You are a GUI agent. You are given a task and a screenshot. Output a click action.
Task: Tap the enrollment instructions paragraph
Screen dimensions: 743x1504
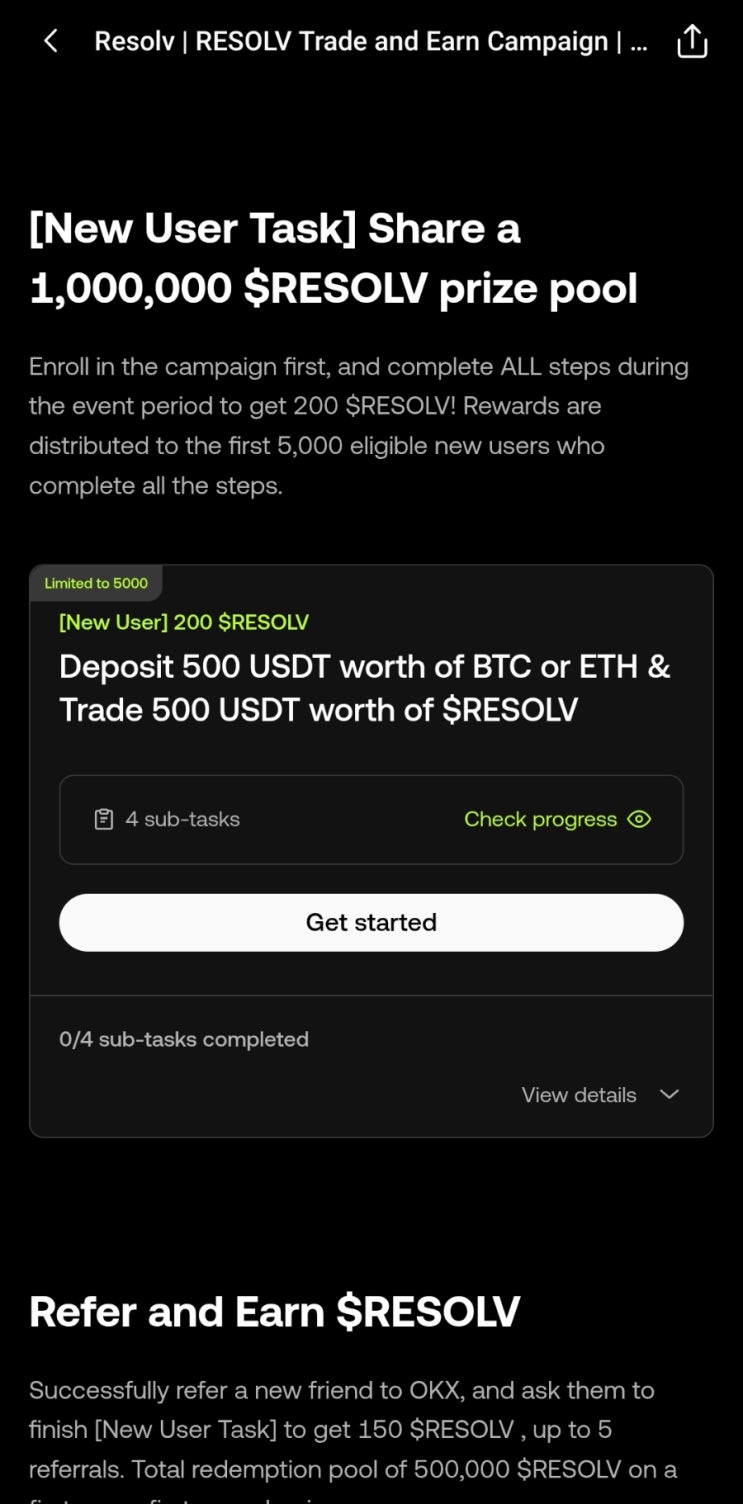358,425
